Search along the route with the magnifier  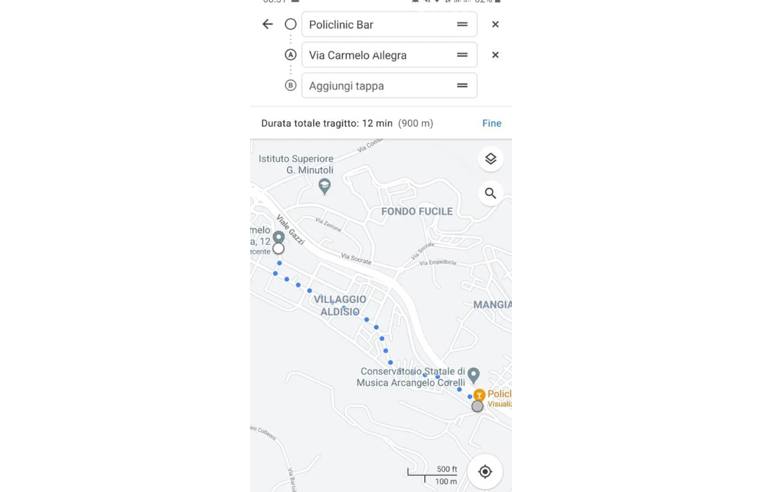pos(490,193)
